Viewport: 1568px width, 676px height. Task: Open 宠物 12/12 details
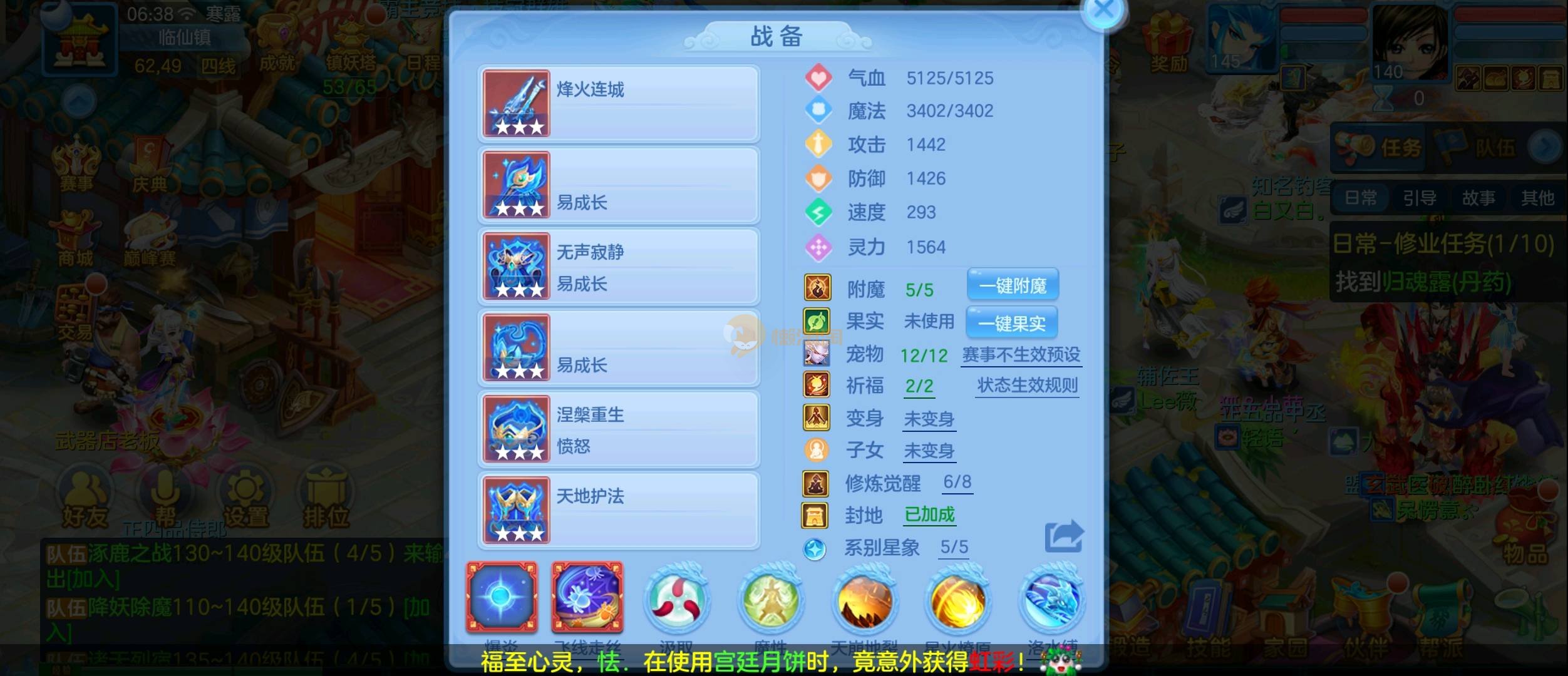[x=924, y=356]
